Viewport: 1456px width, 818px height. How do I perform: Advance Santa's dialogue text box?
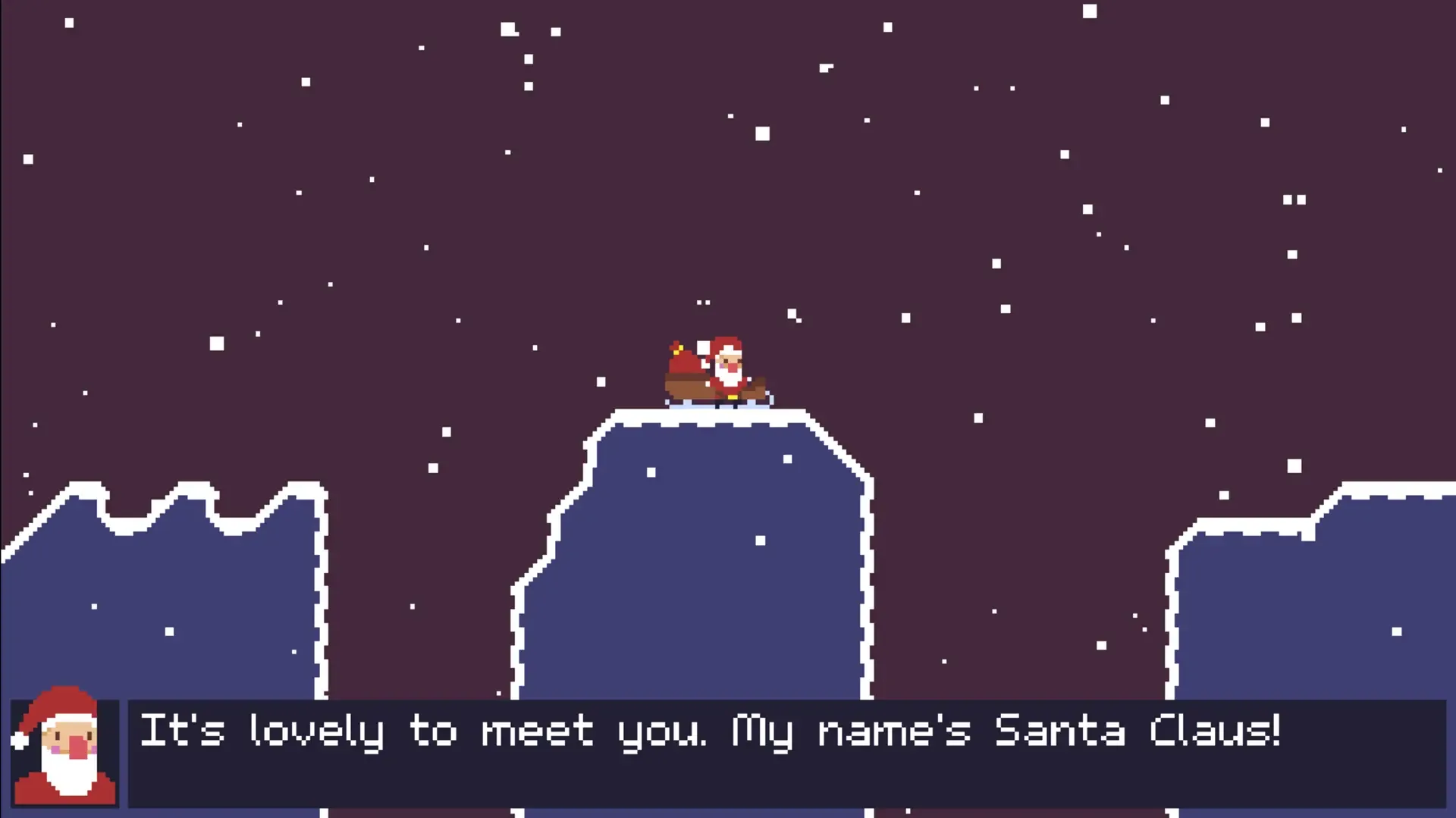786,753
